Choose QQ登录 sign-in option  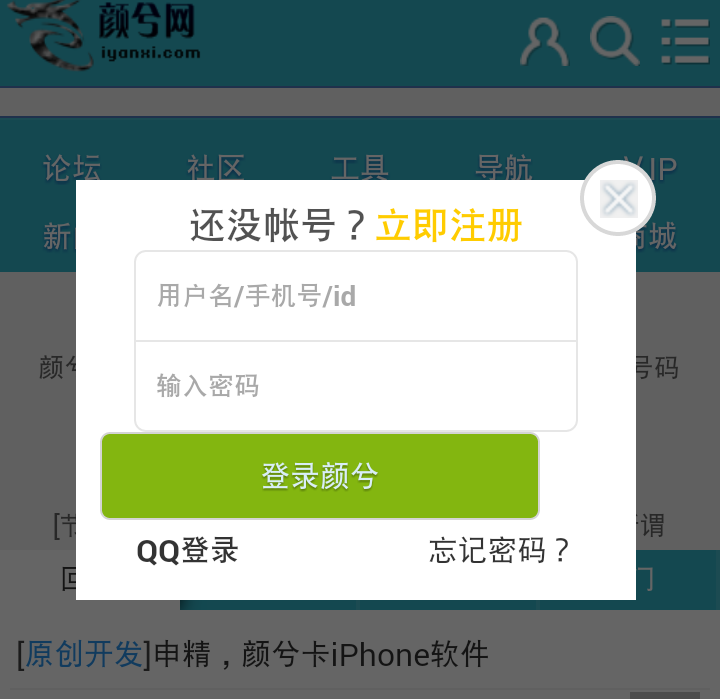click(188, 550)
